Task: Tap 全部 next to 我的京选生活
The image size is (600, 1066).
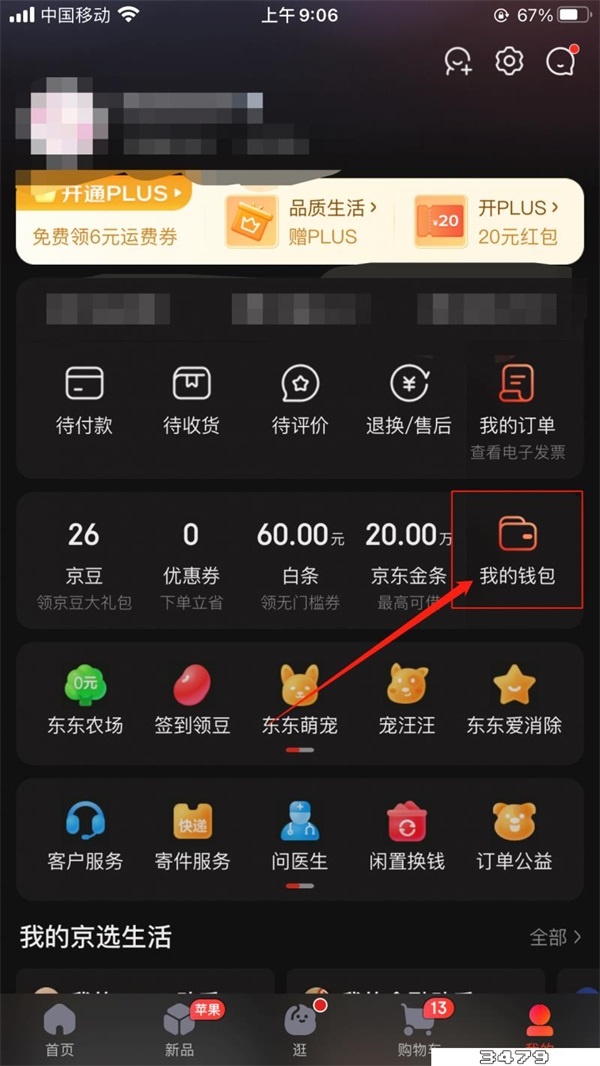Action: click(x=555, y=937)
